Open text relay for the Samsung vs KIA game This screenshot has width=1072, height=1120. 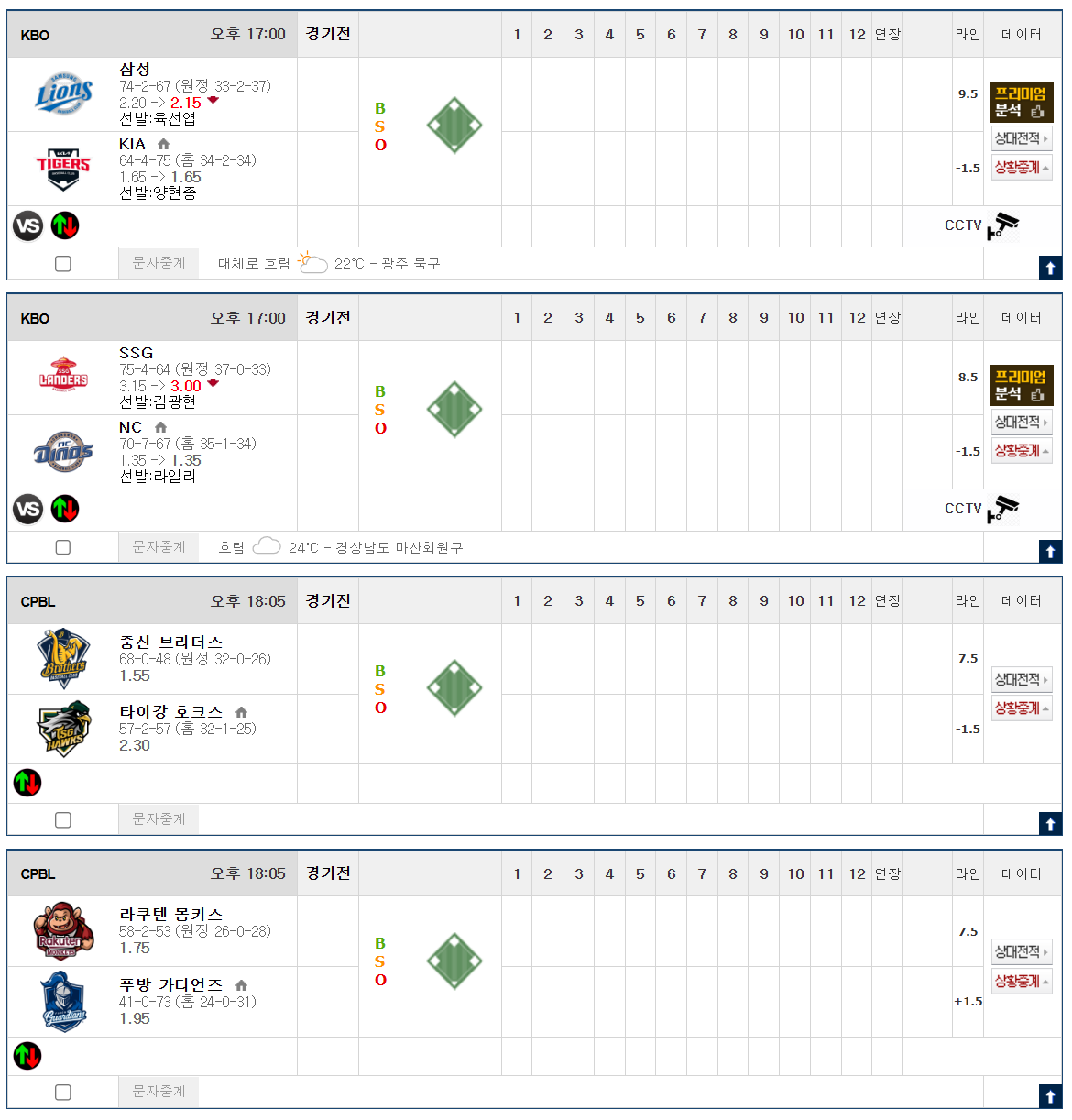tap(159, 263)
